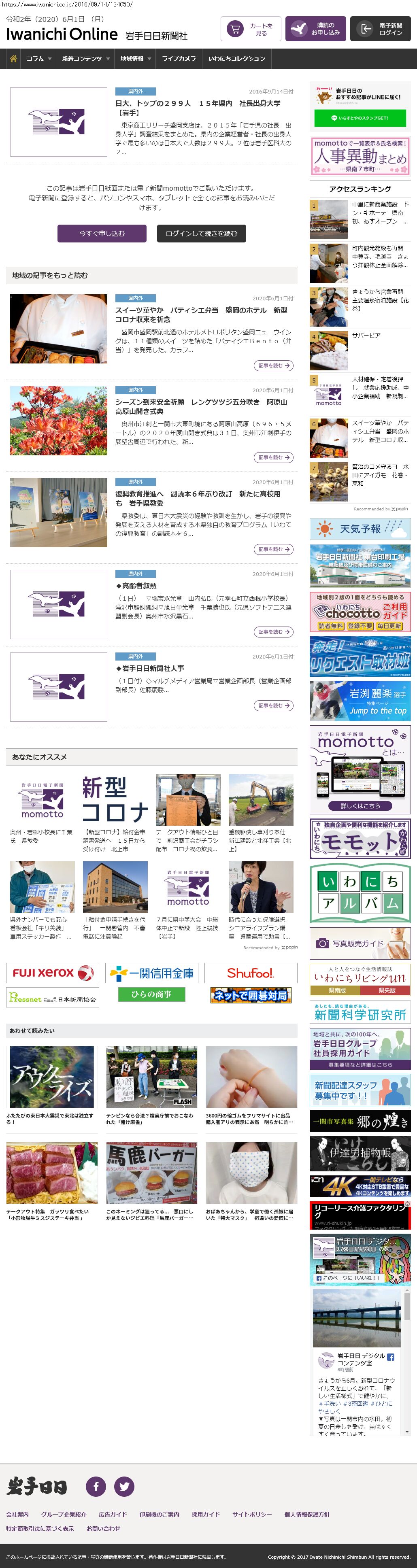The image size is (417, 1568).
Task: Open the カートを見る cart button
Action: pyautogui.click(x=250, y=29)
